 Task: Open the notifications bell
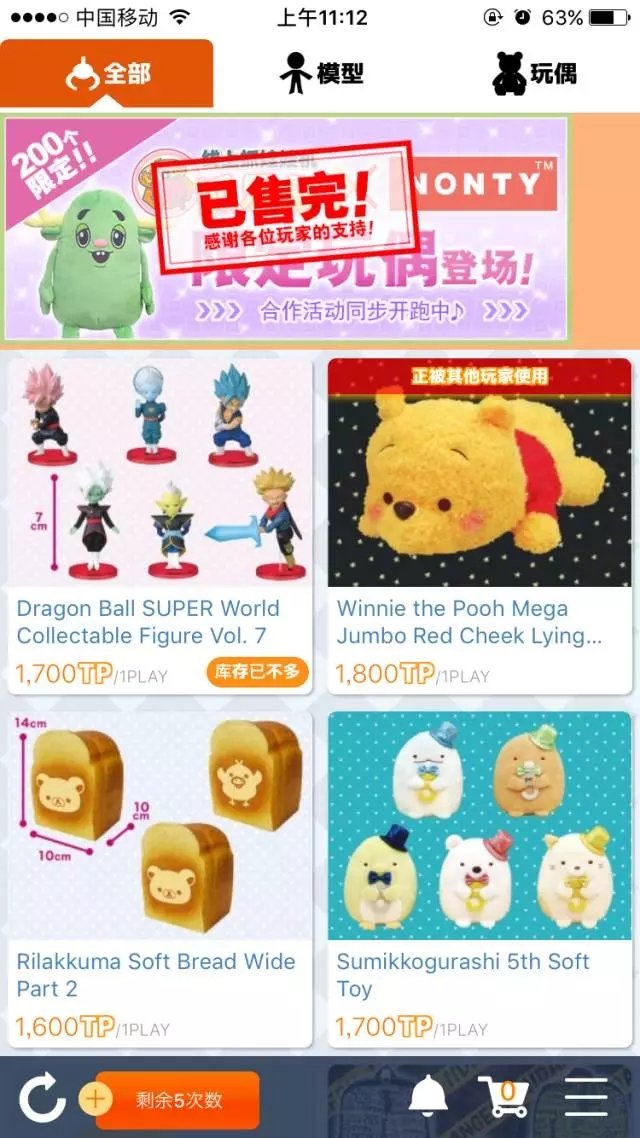[428, 1098]
